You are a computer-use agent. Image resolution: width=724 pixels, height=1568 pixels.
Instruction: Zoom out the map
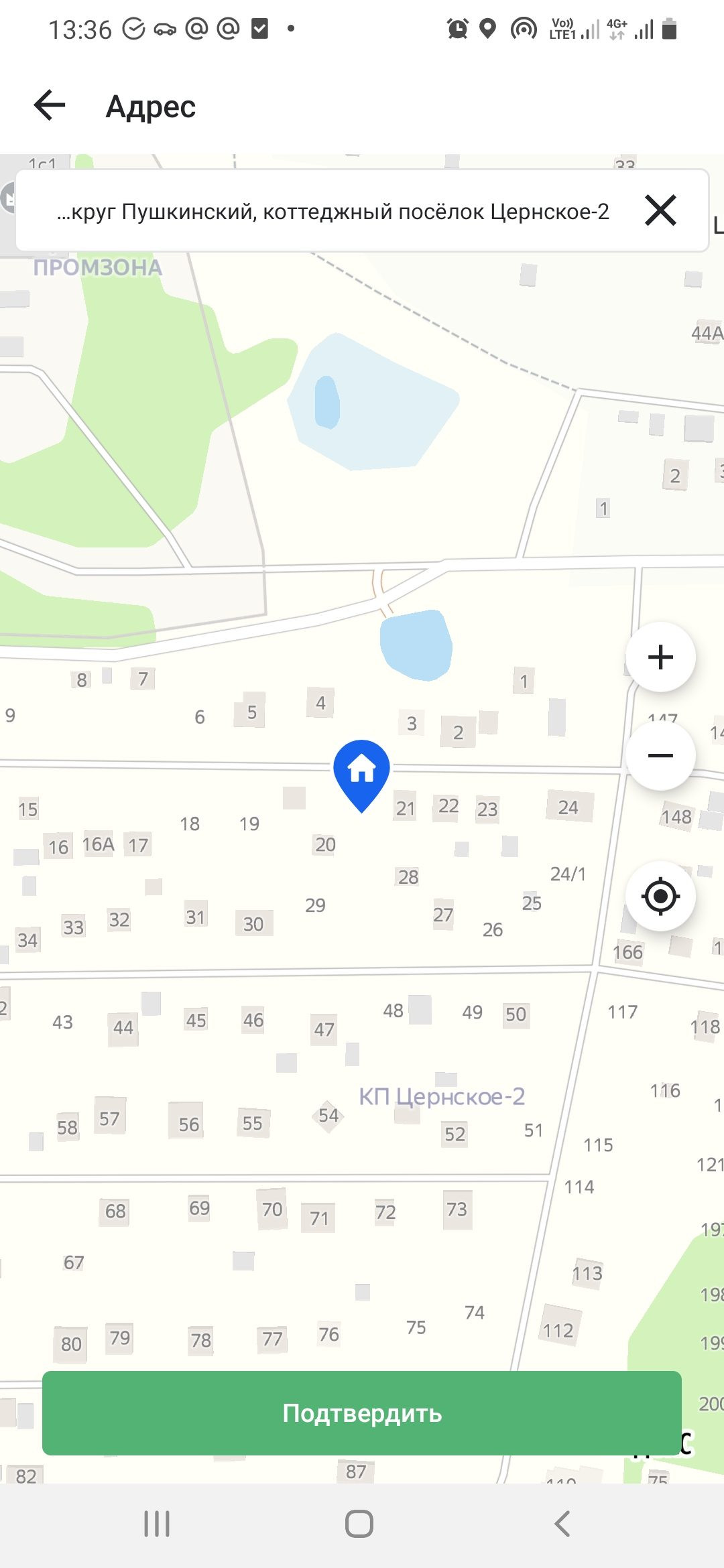click(x=660, y=756)
